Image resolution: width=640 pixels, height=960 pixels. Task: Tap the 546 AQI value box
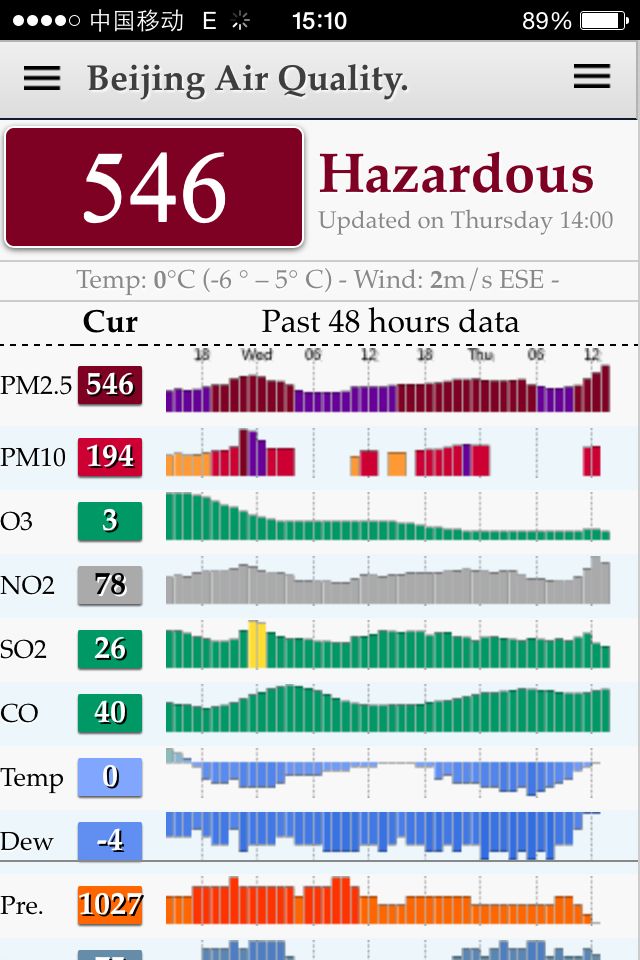[154, 187]
